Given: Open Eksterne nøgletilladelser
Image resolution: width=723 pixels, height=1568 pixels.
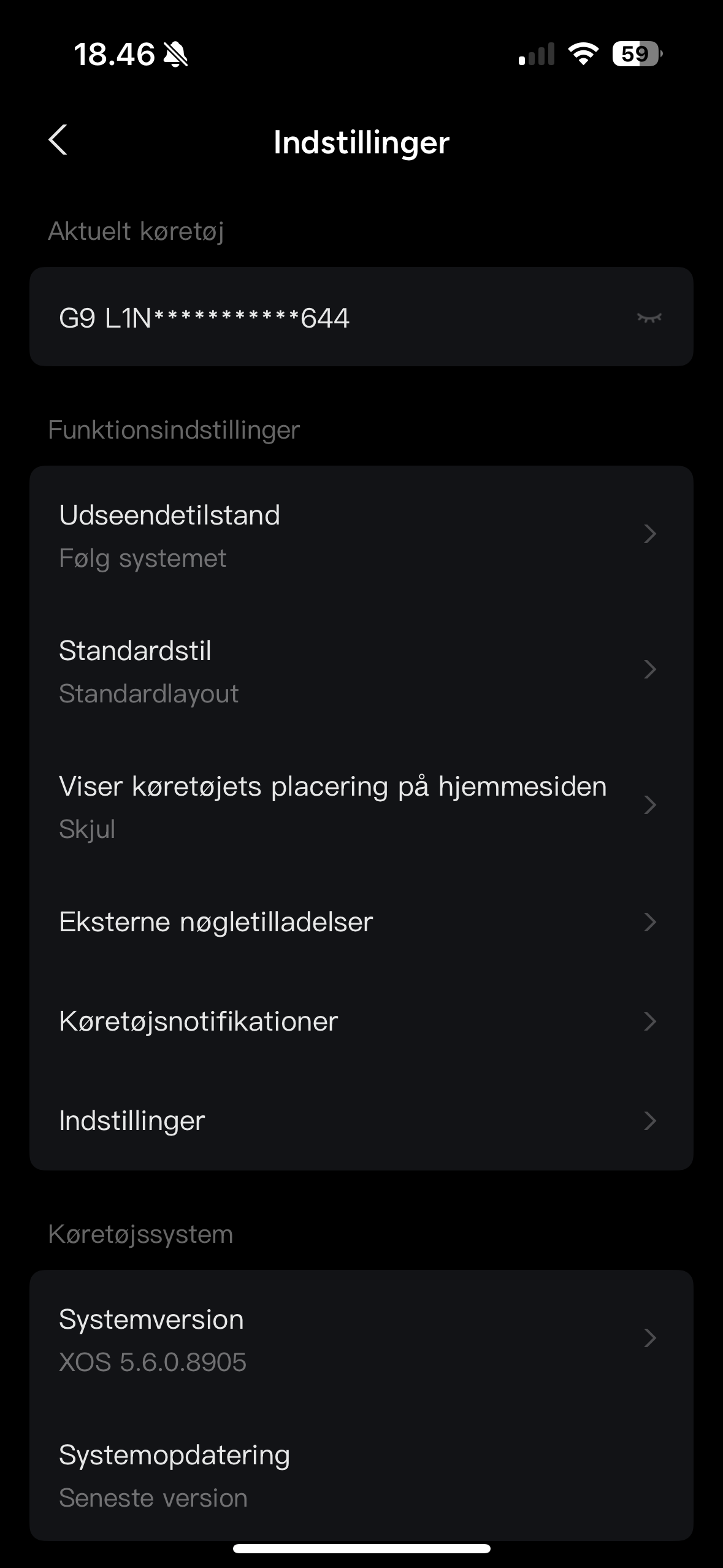Looking at the screenshot, I should (x=361, y=922).
